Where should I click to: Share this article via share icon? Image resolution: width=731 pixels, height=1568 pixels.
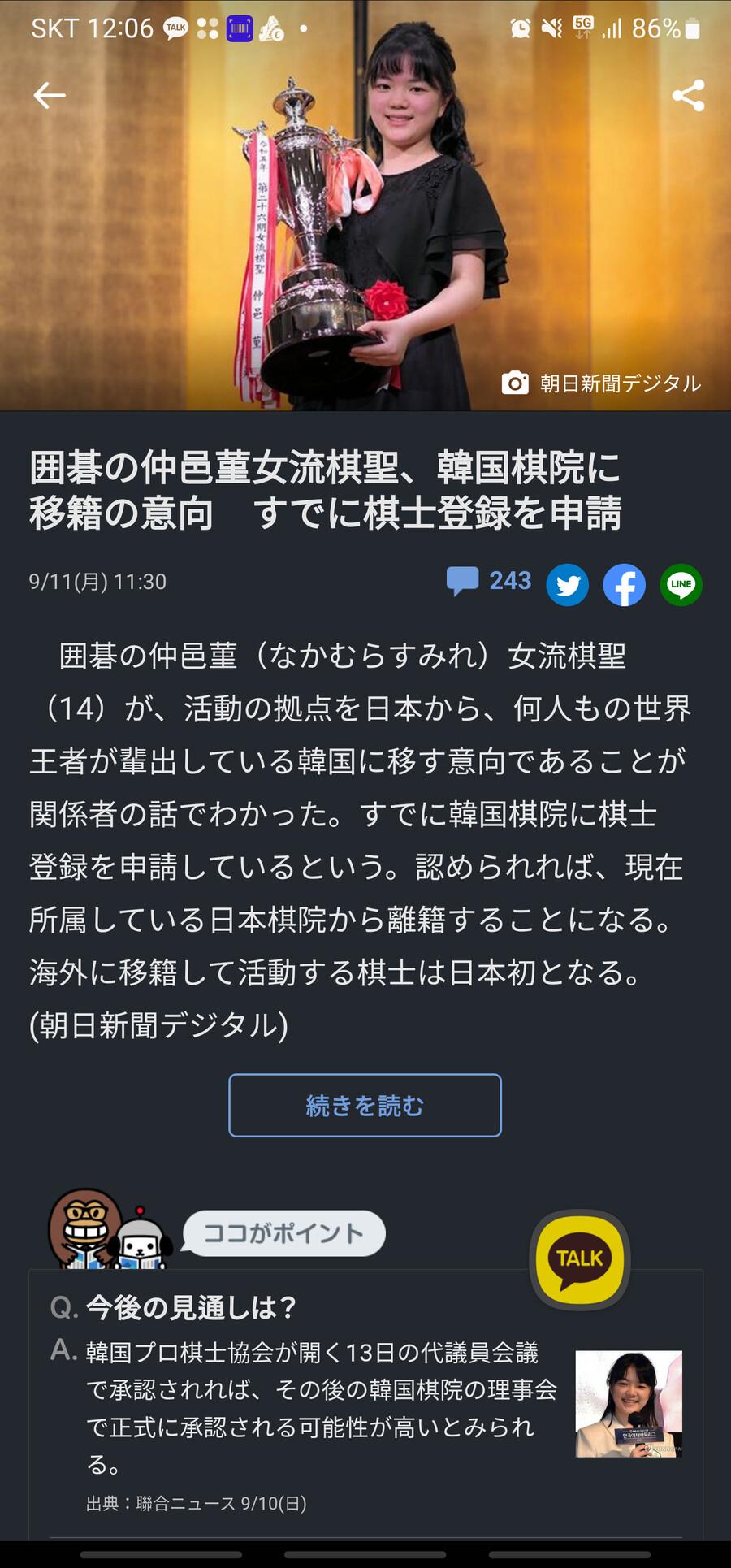point(688,96)
